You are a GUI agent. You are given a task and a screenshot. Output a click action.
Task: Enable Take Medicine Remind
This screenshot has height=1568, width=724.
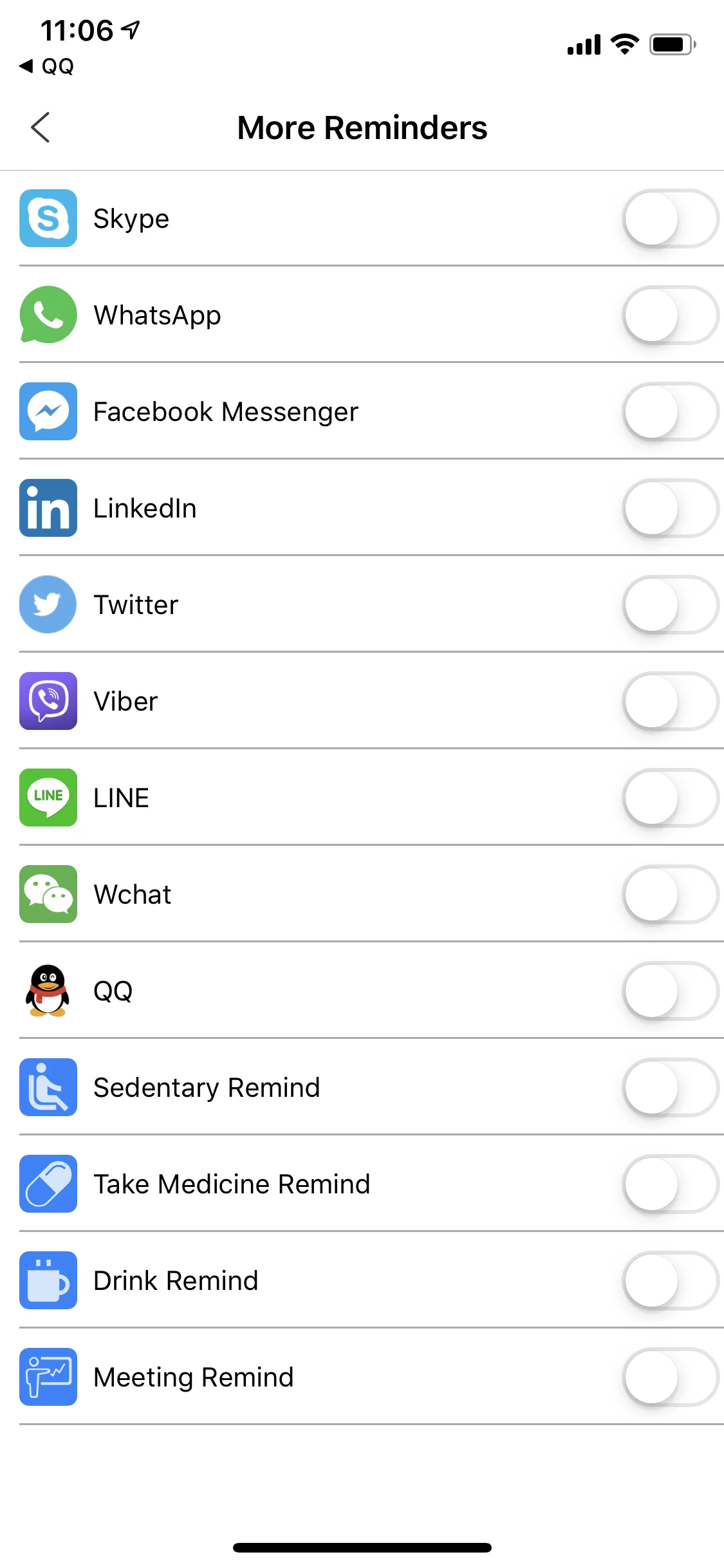coord(671,1184)
